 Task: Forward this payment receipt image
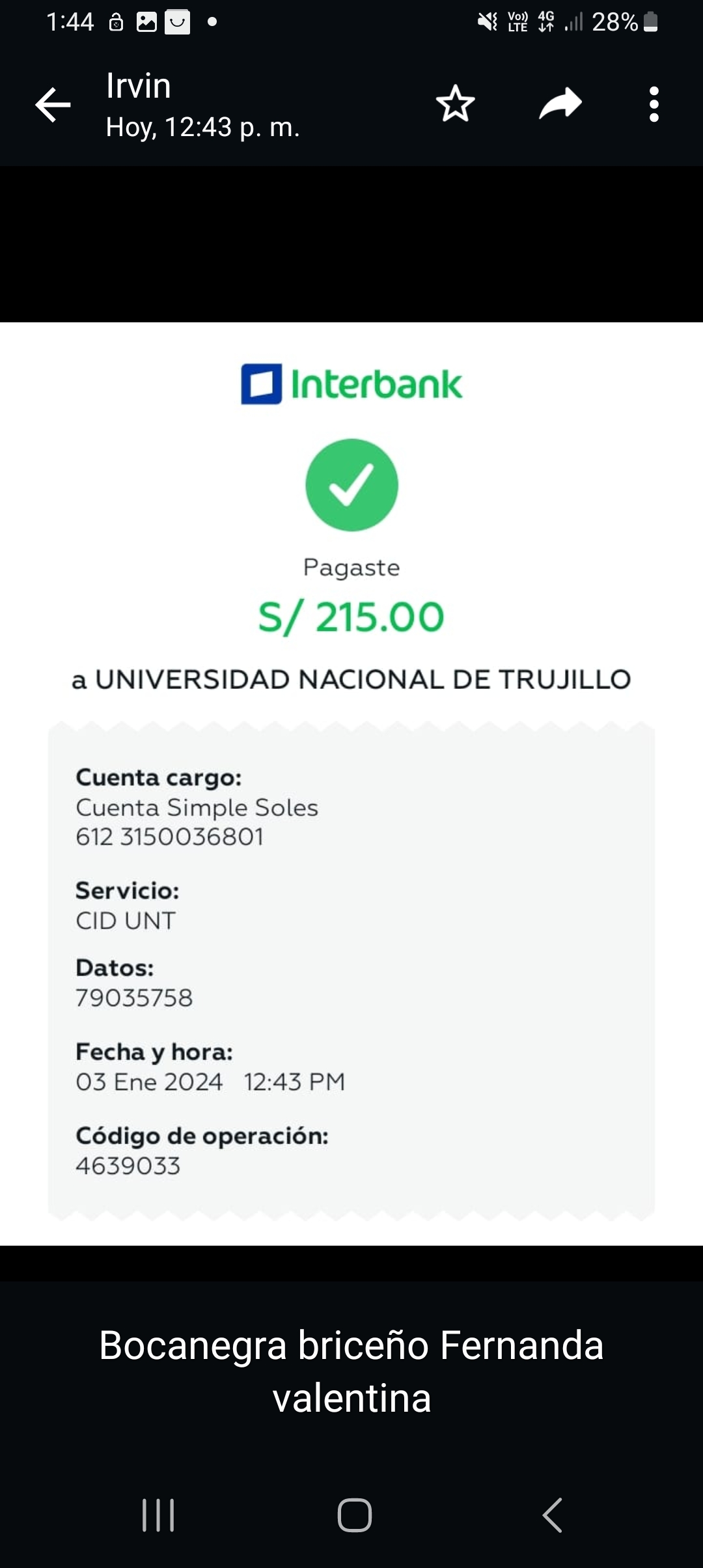tap(560, 104)
